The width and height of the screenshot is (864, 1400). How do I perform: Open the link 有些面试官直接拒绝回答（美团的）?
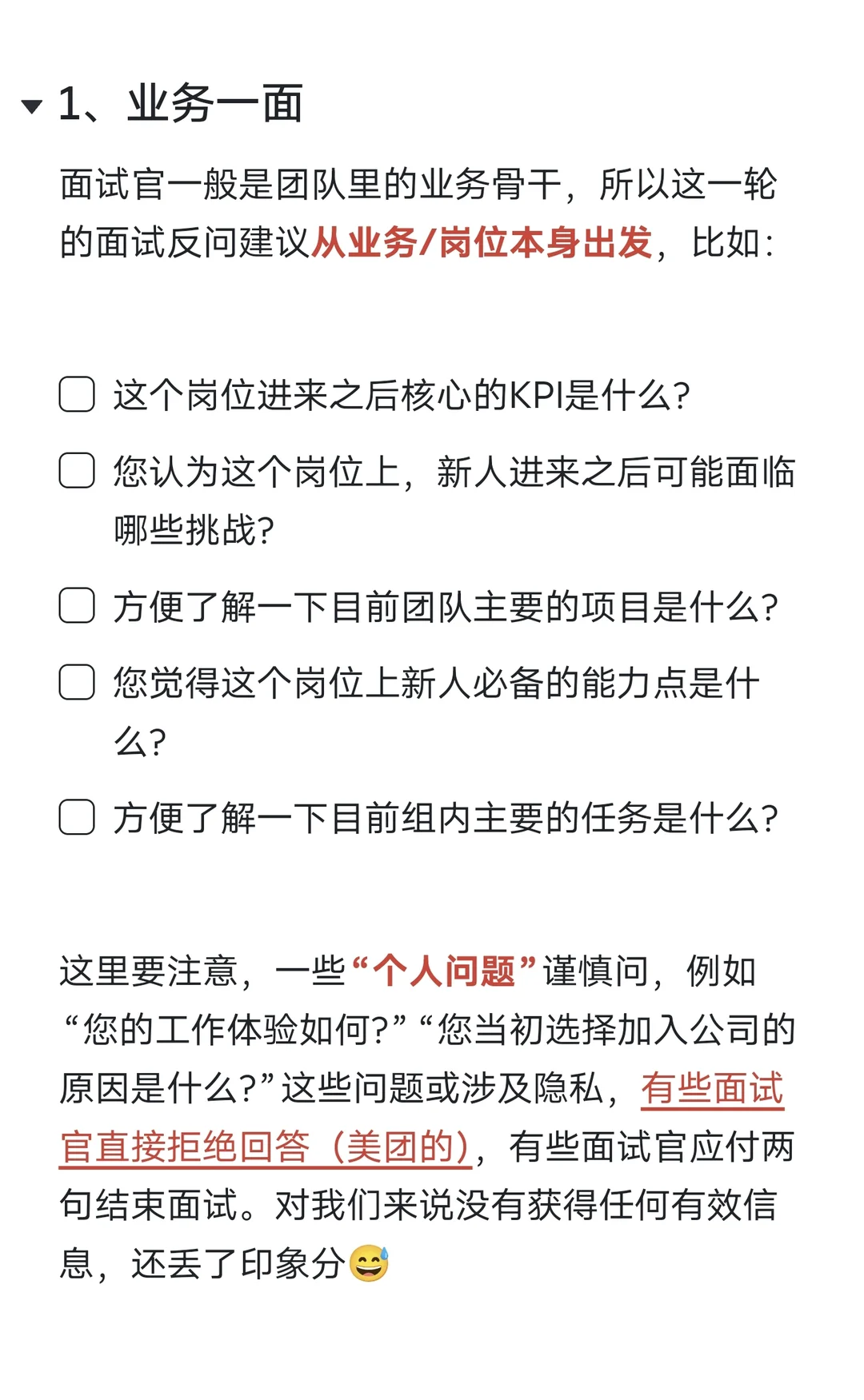pos(422,1118)
